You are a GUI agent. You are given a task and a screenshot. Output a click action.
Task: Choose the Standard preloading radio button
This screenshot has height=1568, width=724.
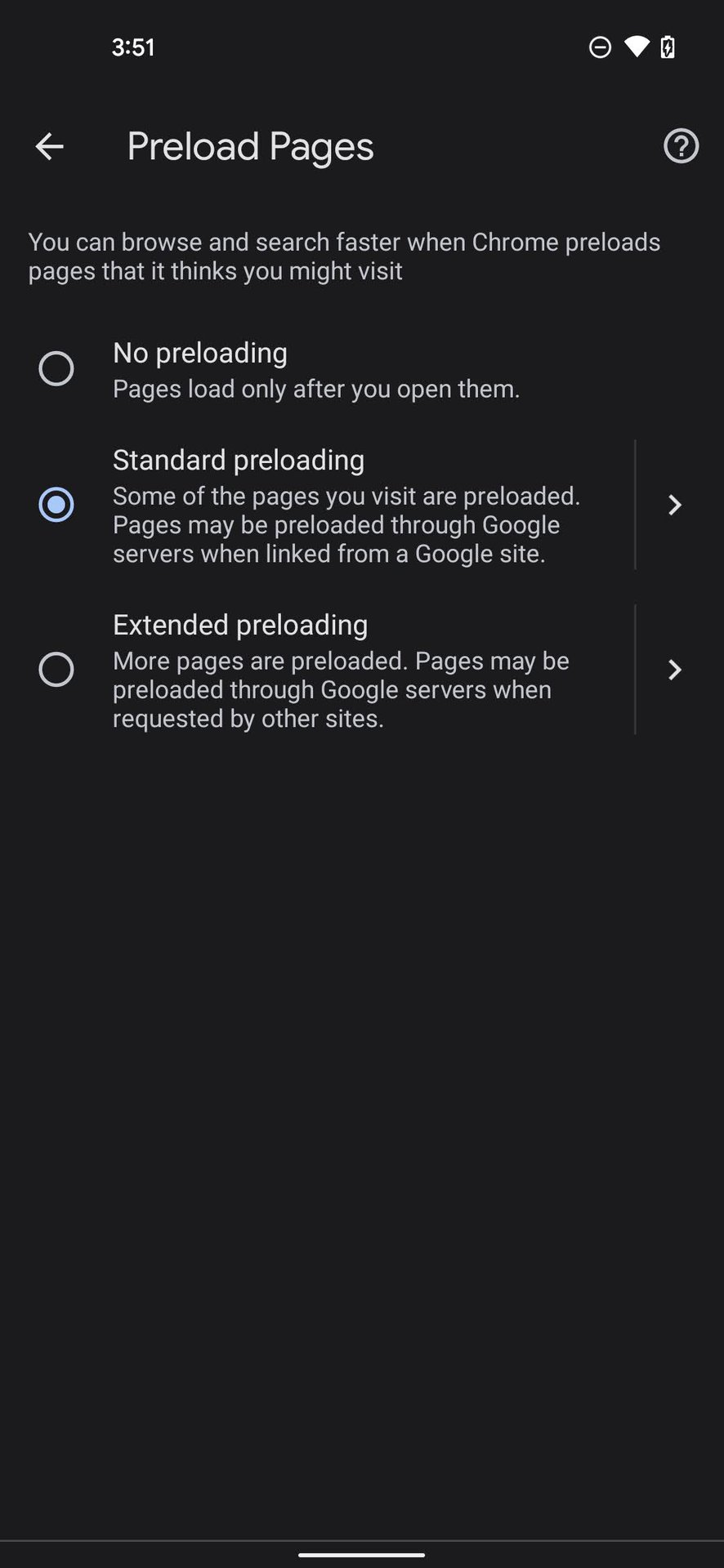click(x=56, y=505)
